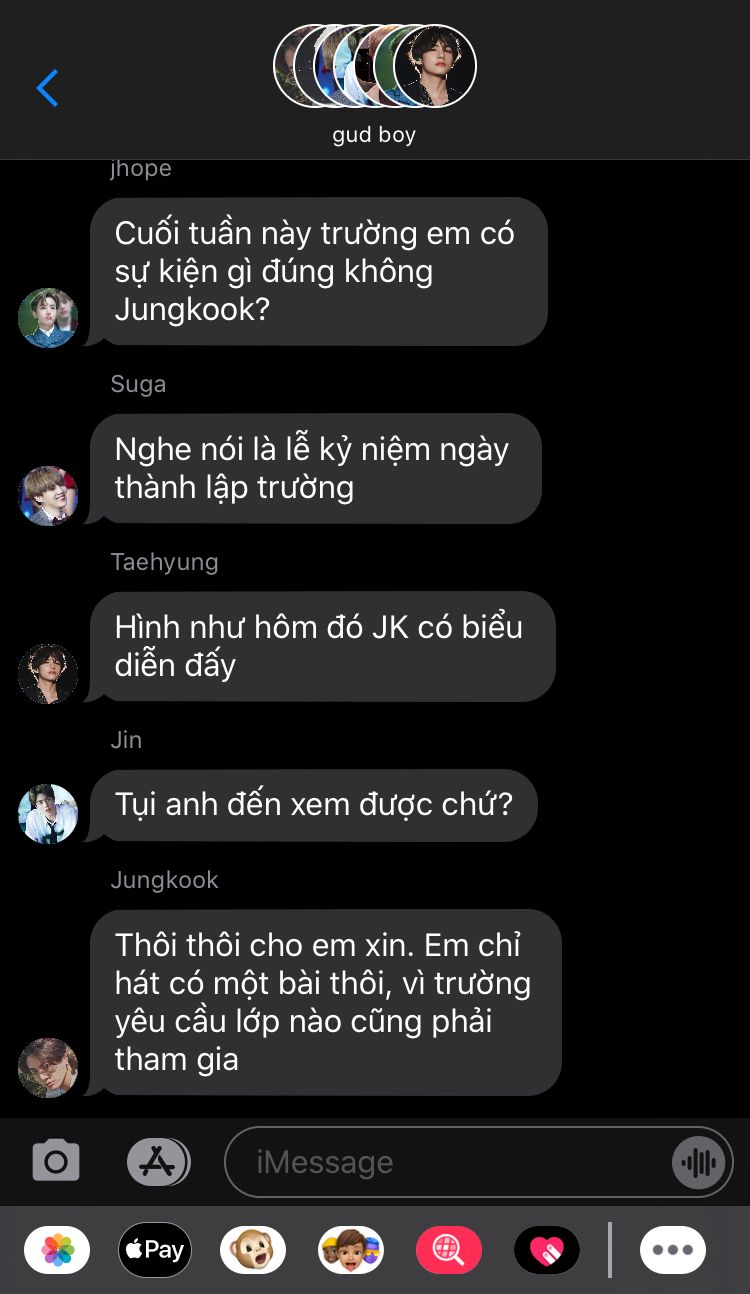Focus the iMessage text field
This screenshot has height=1294, width=750.
coord(450,1162)
